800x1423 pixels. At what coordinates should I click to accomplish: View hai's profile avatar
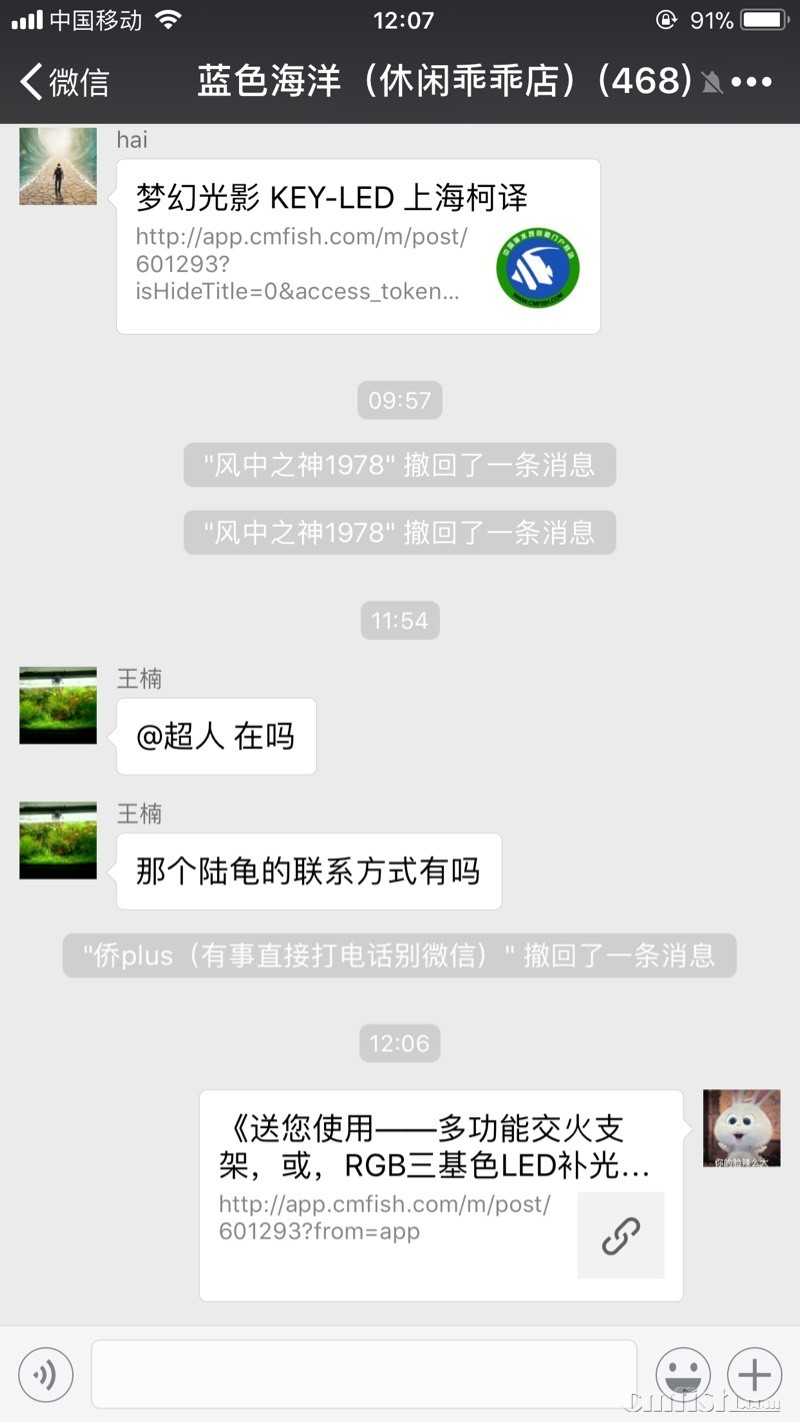pos(57,165)
